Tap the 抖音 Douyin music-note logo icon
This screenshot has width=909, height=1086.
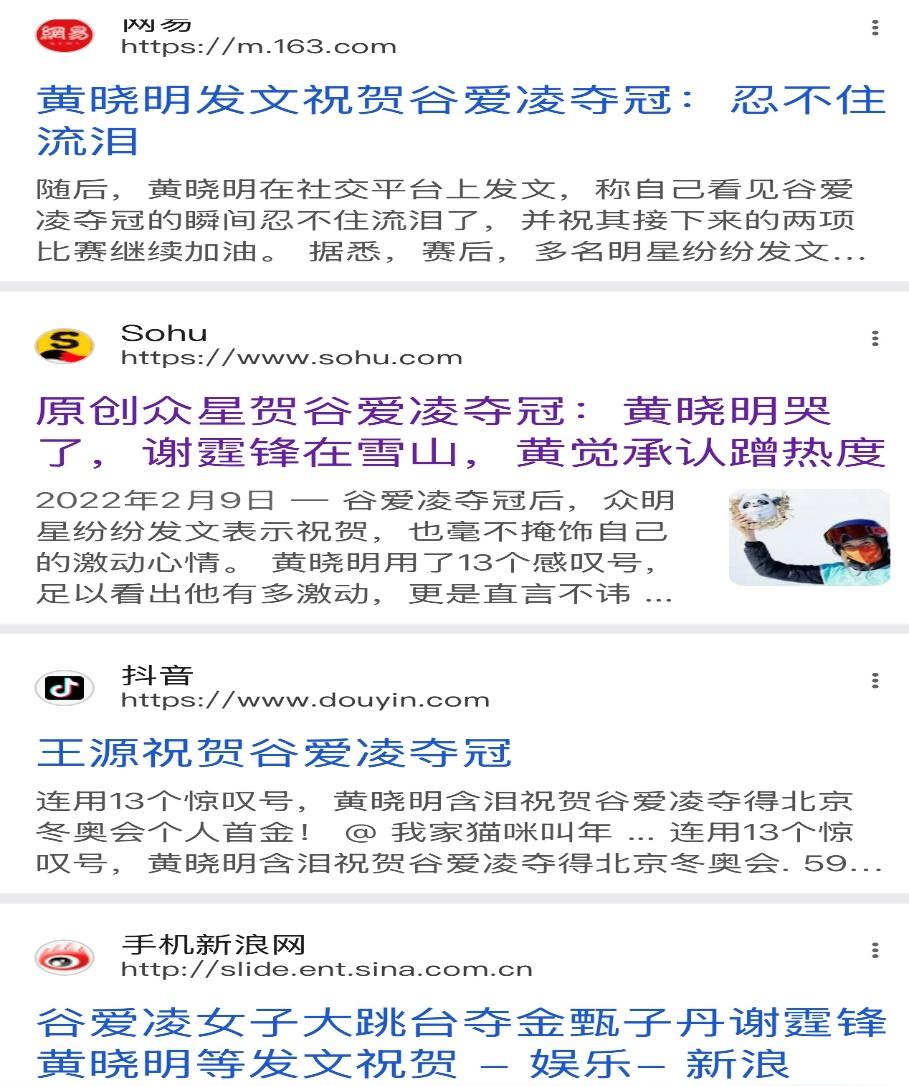pyautogui.click(x=63, y=686)
